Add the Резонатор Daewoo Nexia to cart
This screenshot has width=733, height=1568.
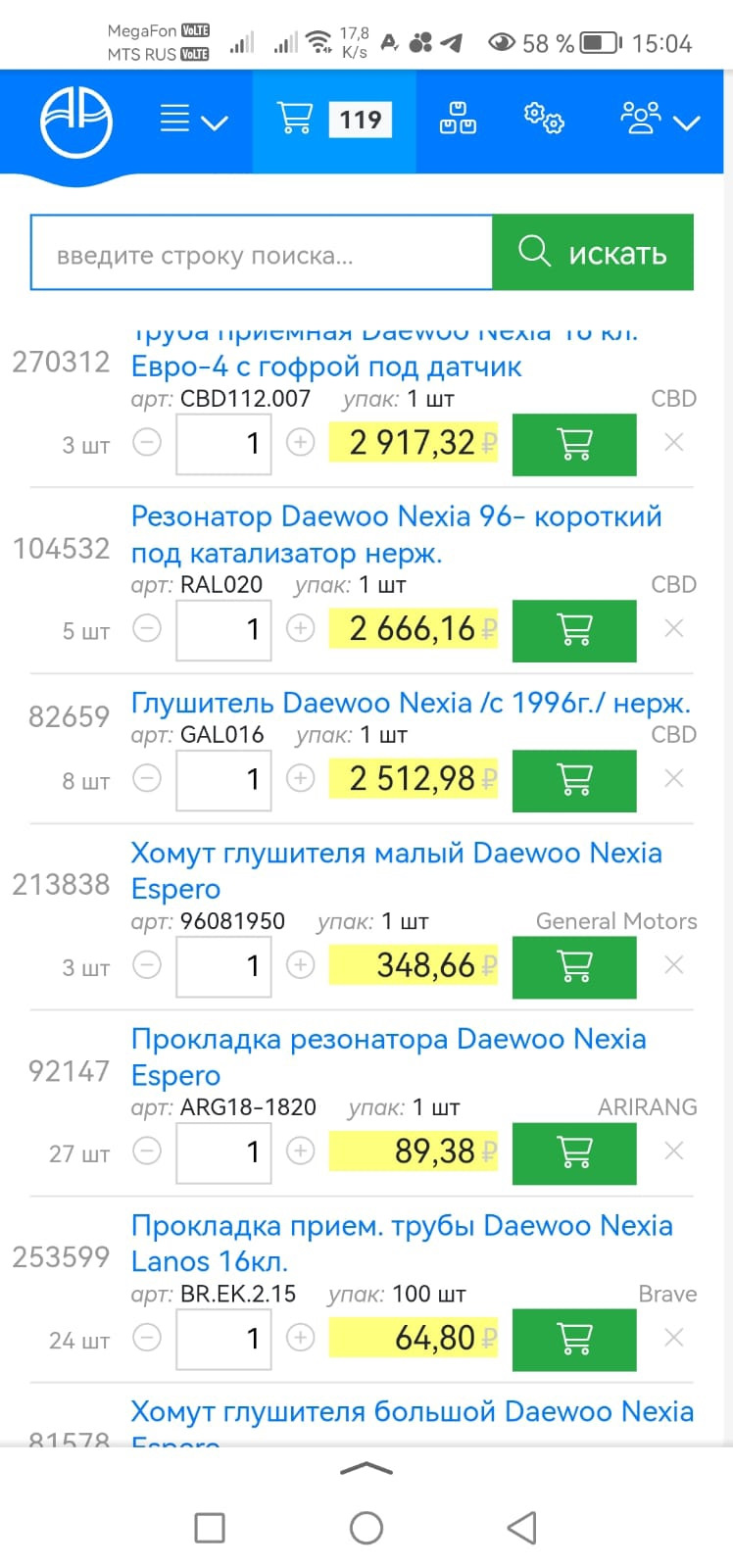pos(574,630)
